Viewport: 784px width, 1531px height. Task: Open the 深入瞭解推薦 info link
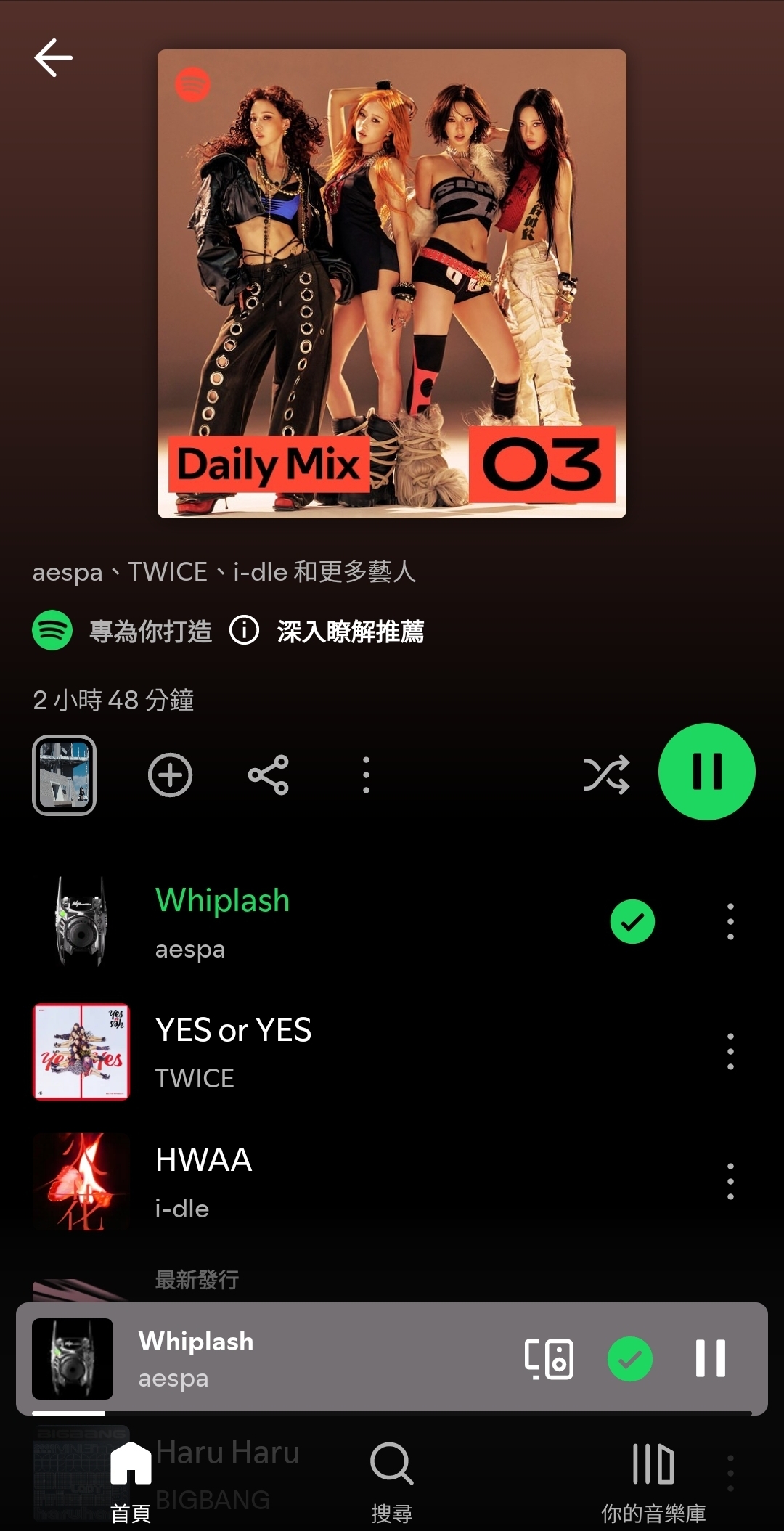350,631
